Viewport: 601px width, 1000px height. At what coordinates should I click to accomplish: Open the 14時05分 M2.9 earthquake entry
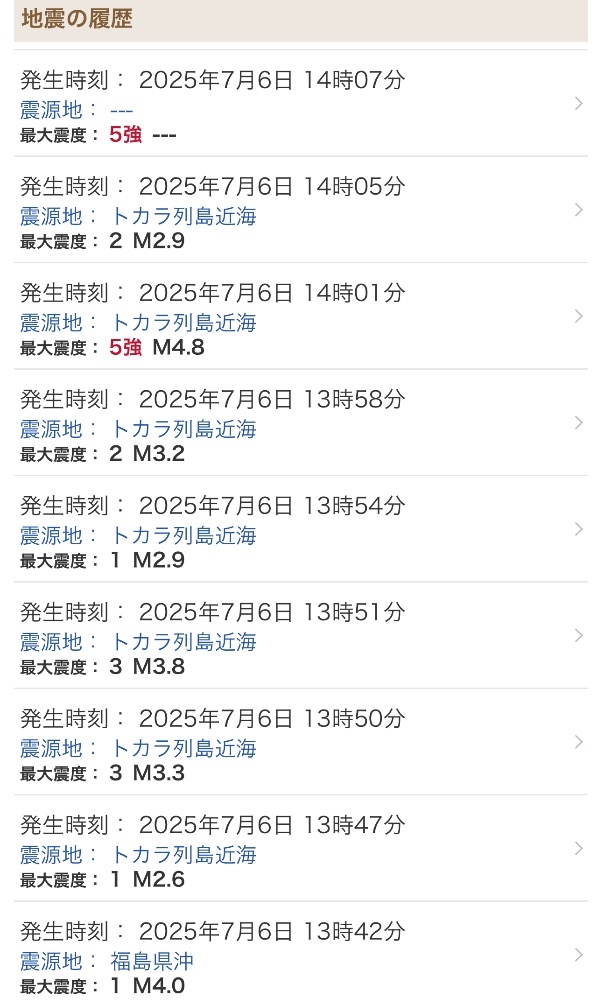300,211
